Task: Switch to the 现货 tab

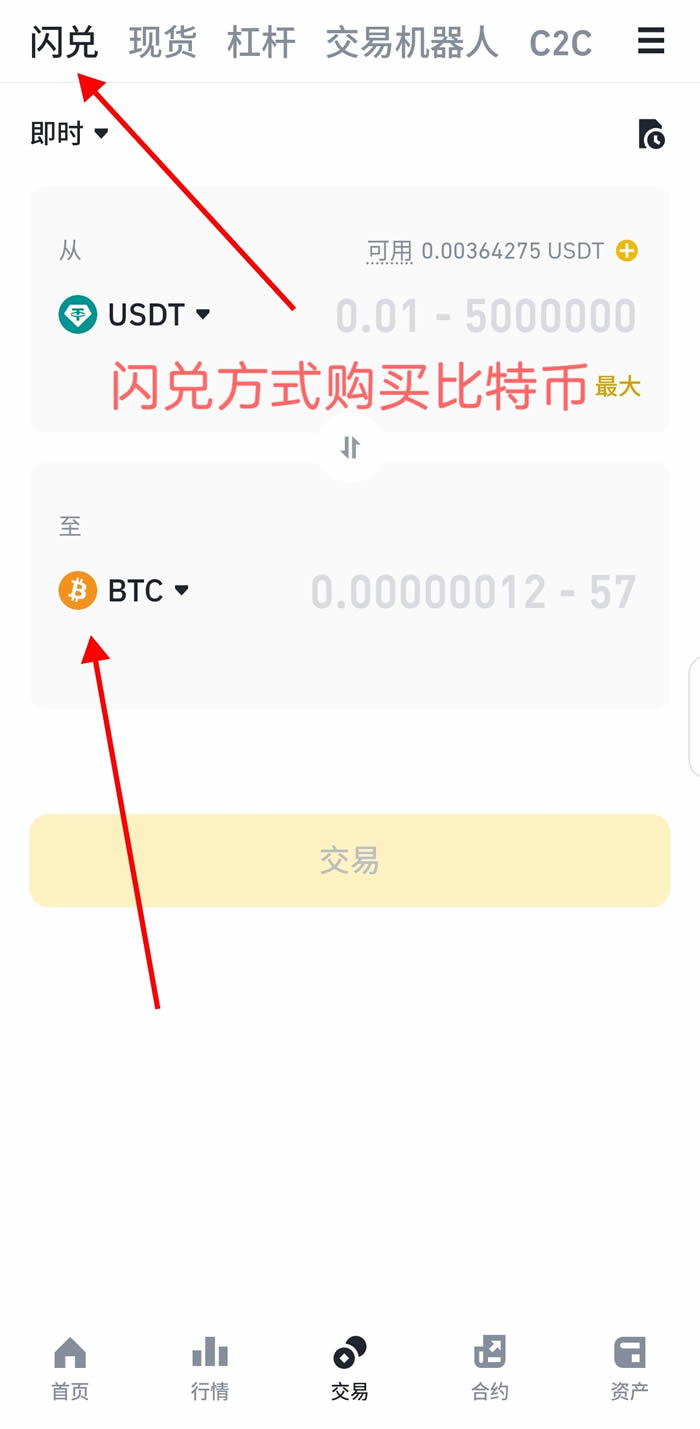Action: 162,42
